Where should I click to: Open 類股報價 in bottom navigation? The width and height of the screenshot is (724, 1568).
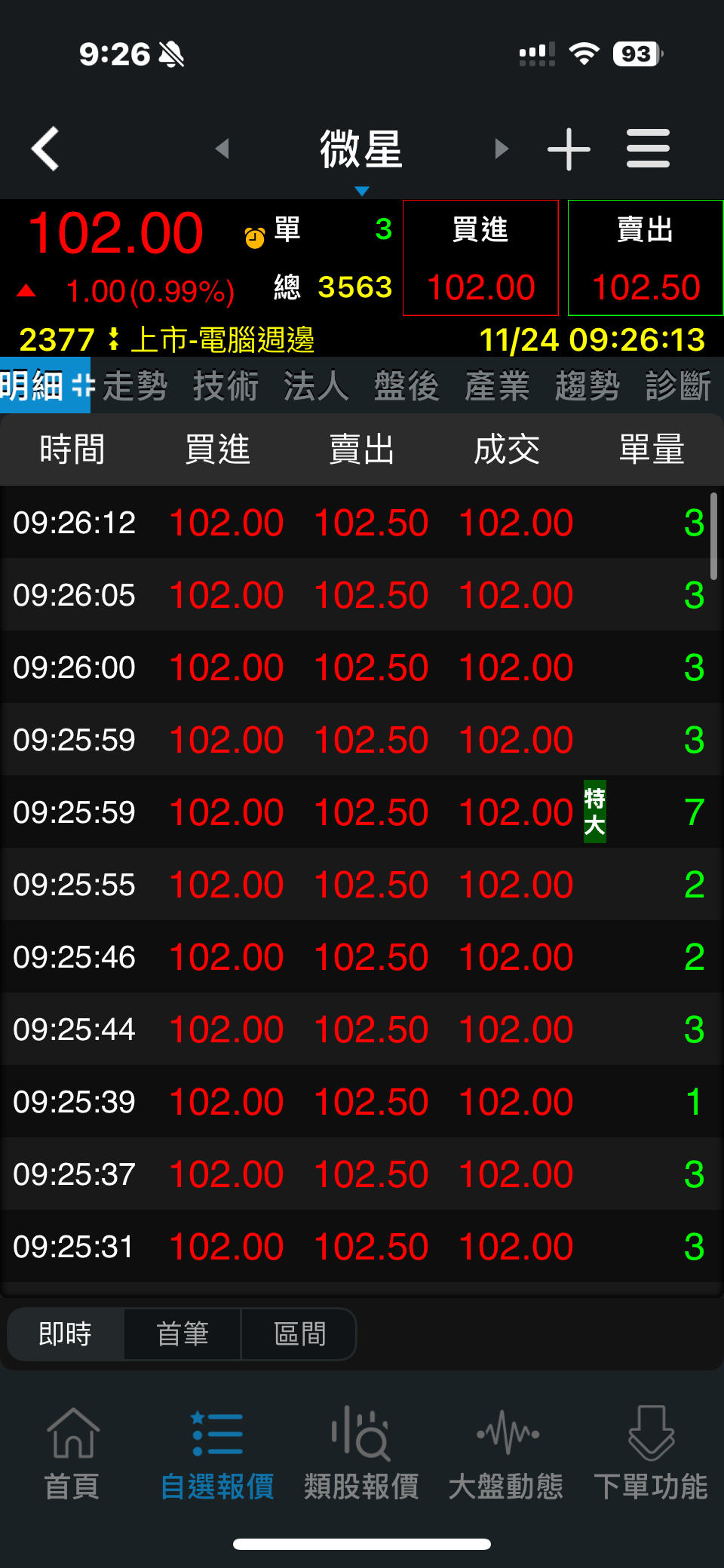coord(361,1453)
